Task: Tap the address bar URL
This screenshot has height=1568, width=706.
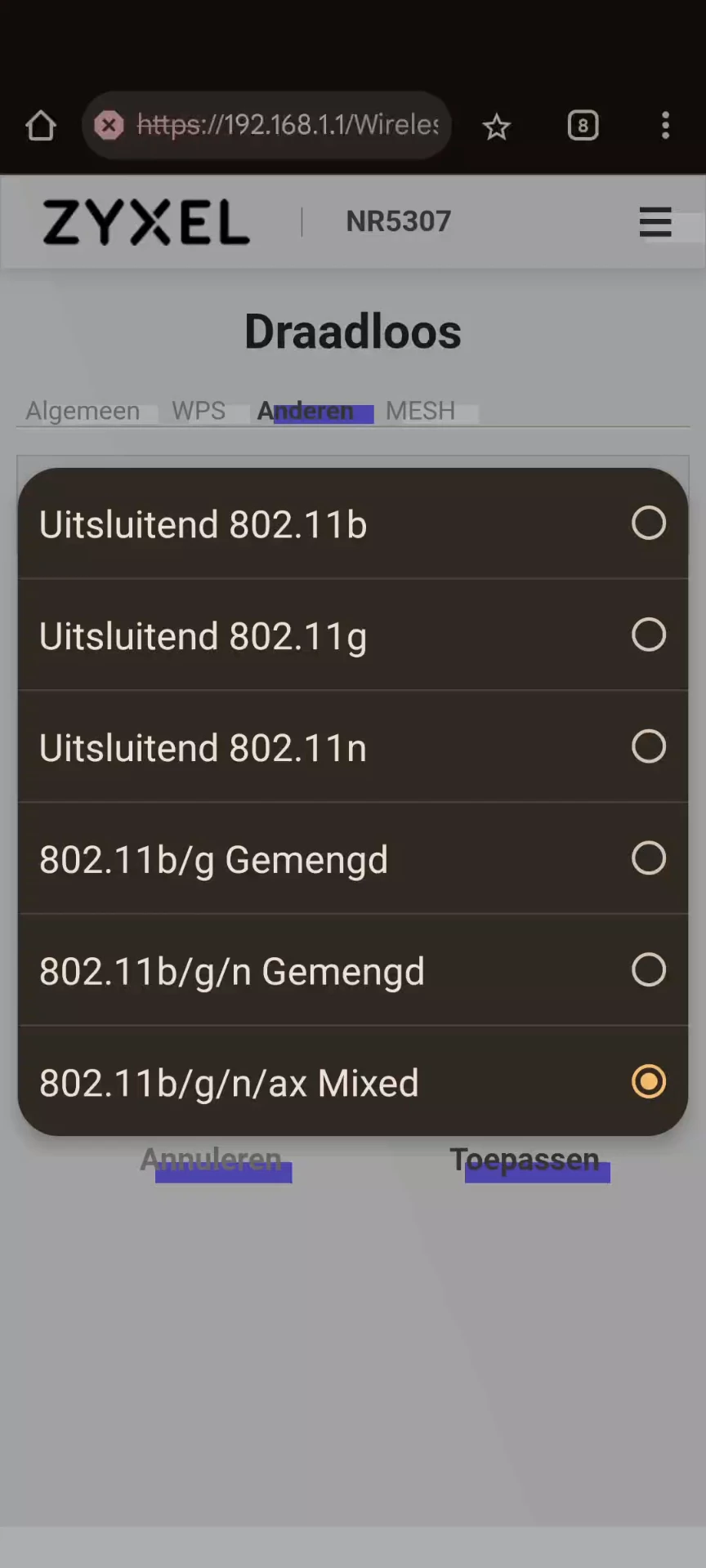Action: 286,125
